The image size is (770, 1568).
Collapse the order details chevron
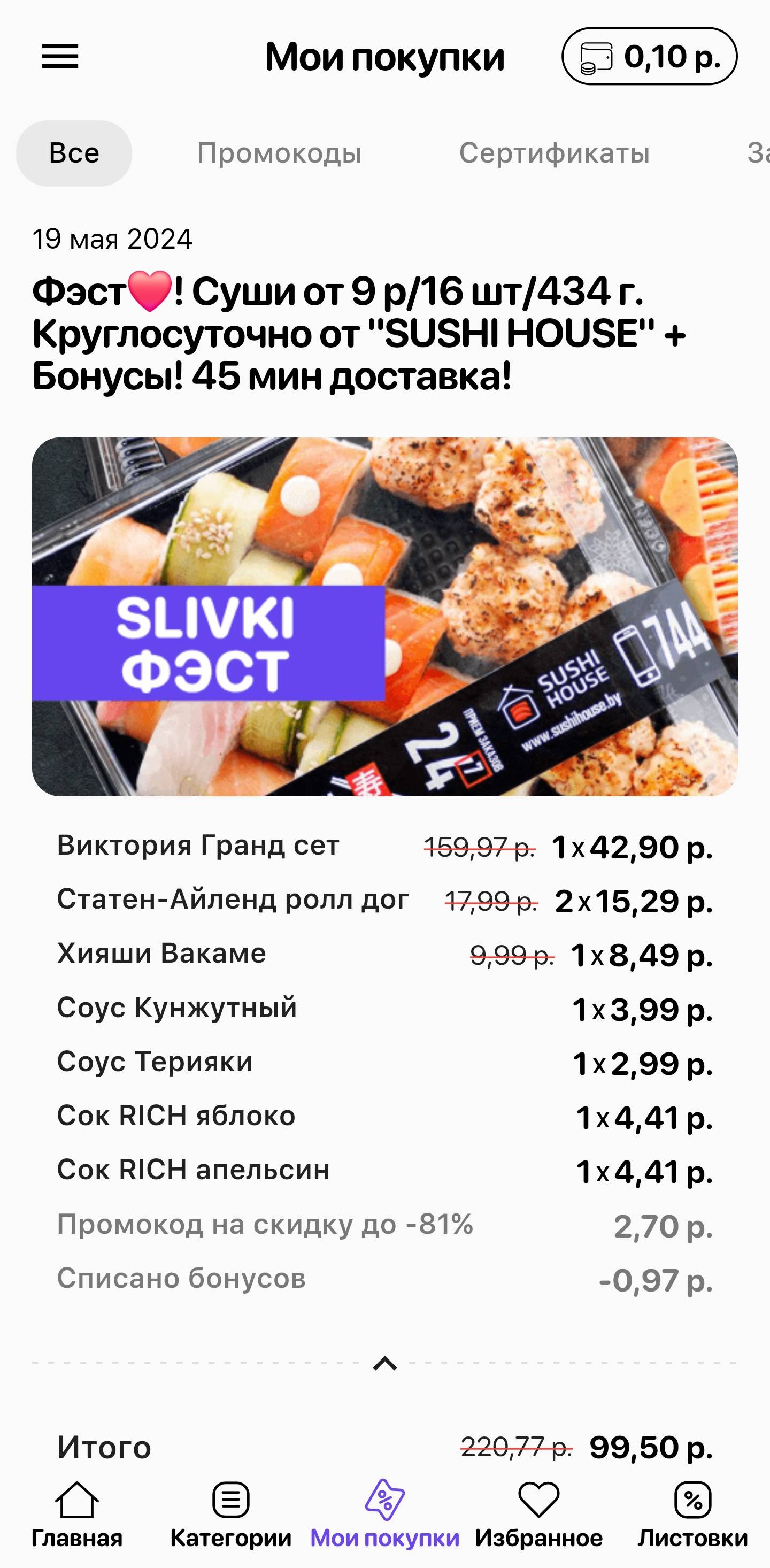coord(384,1363)
